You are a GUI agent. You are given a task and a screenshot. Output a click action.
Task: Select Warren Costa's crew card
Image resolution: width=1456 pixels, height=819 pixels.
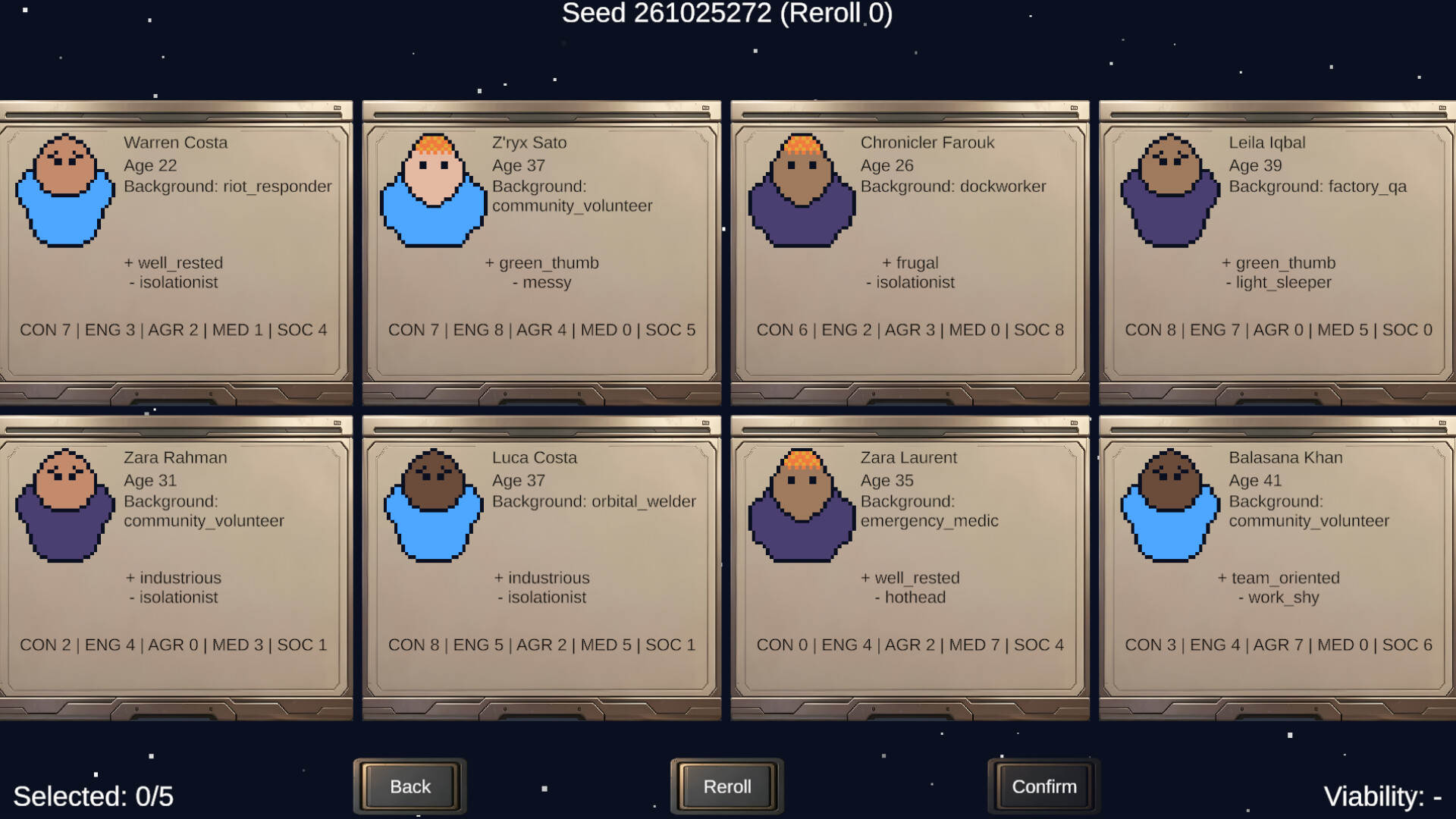176,250
